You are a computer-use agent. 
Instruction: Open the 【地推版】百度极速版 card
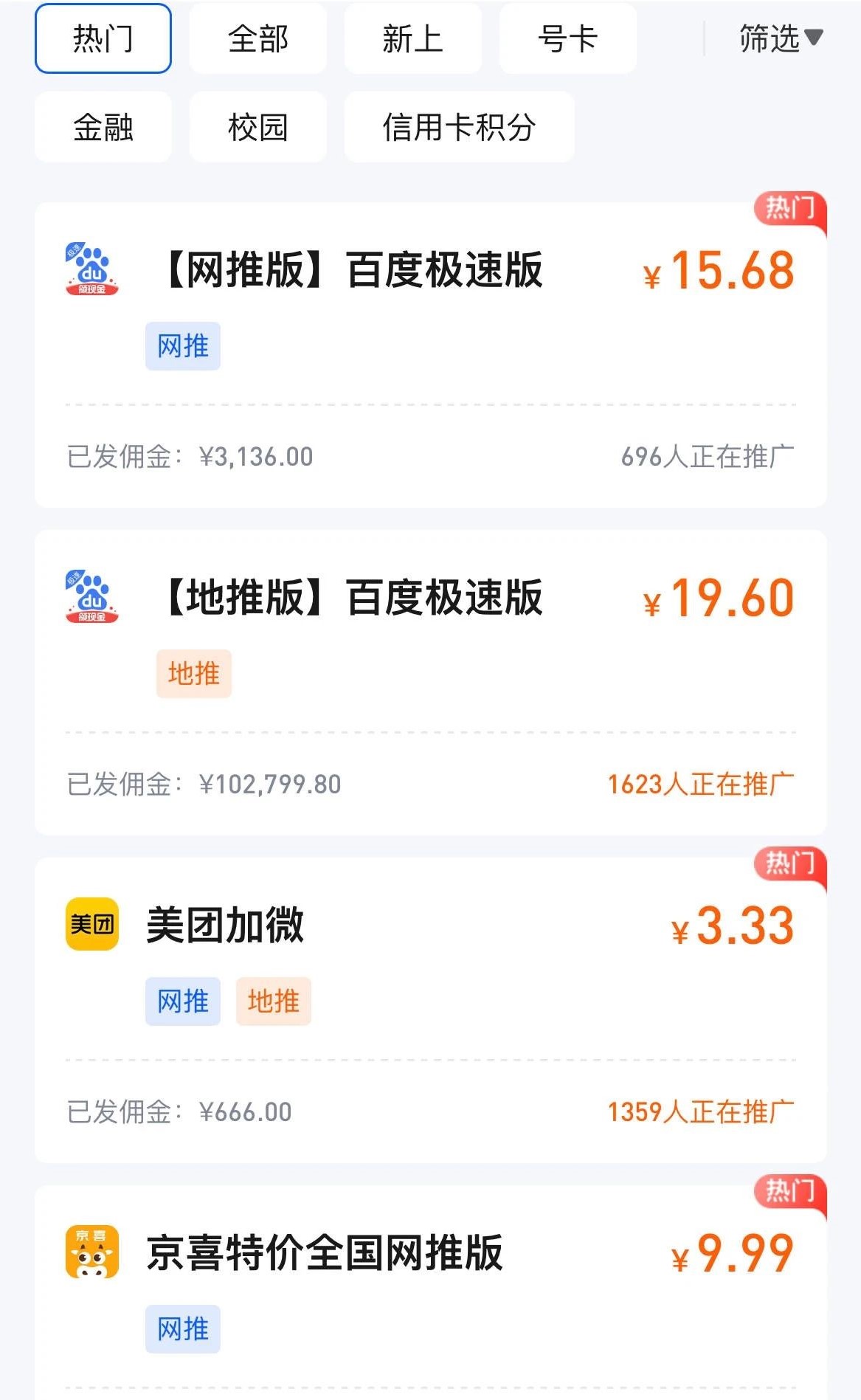(x=430, y=683)
